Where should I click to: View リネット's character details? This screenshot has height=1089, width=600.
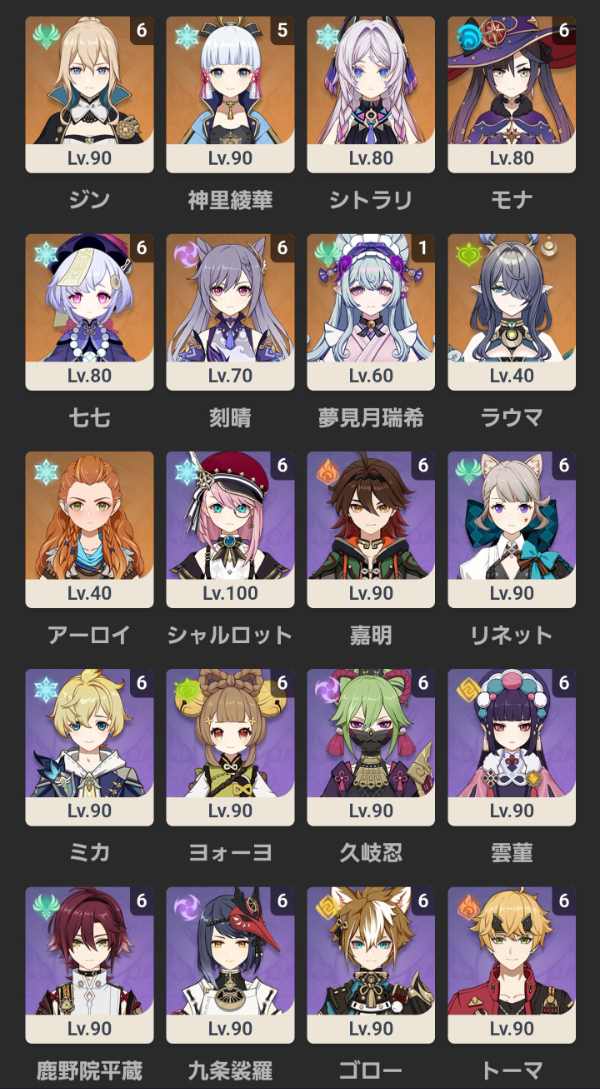pos(512,529)
